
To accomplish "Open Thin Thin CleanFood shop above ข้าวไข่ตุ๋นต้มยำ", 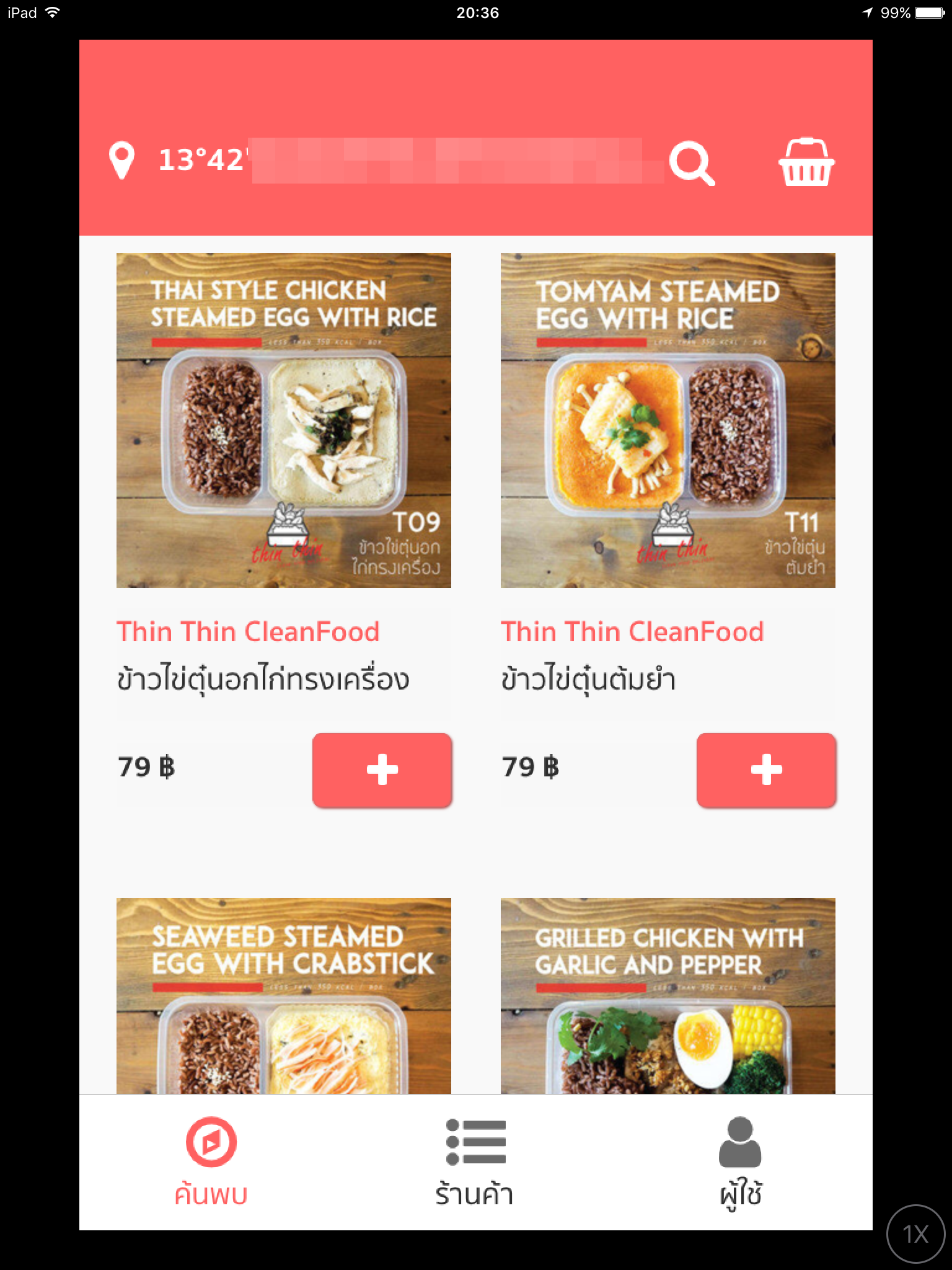I will tap(632, 631).
